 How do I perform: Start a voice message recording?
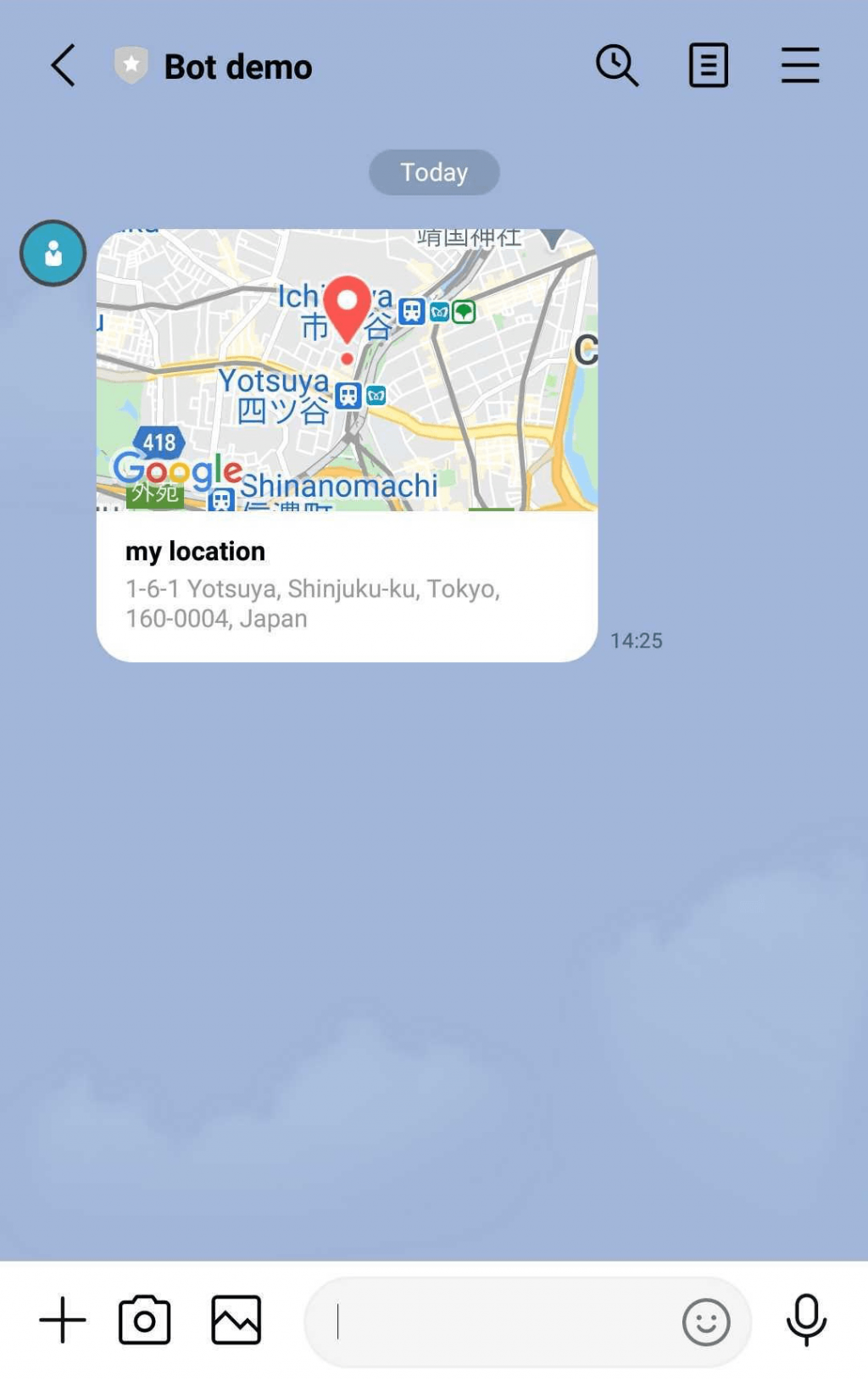806,1320
